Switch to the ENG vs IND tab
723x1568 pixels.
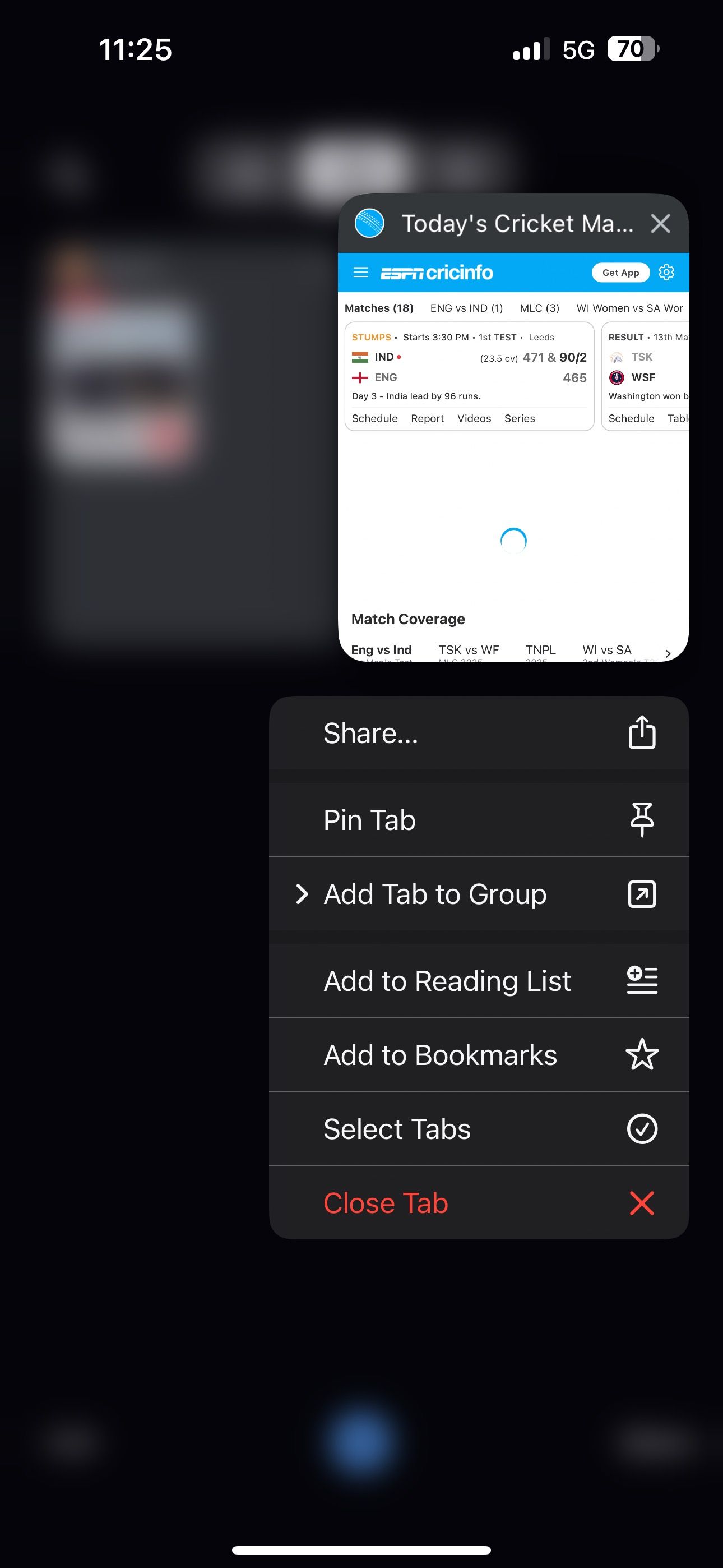coord(467,308)
